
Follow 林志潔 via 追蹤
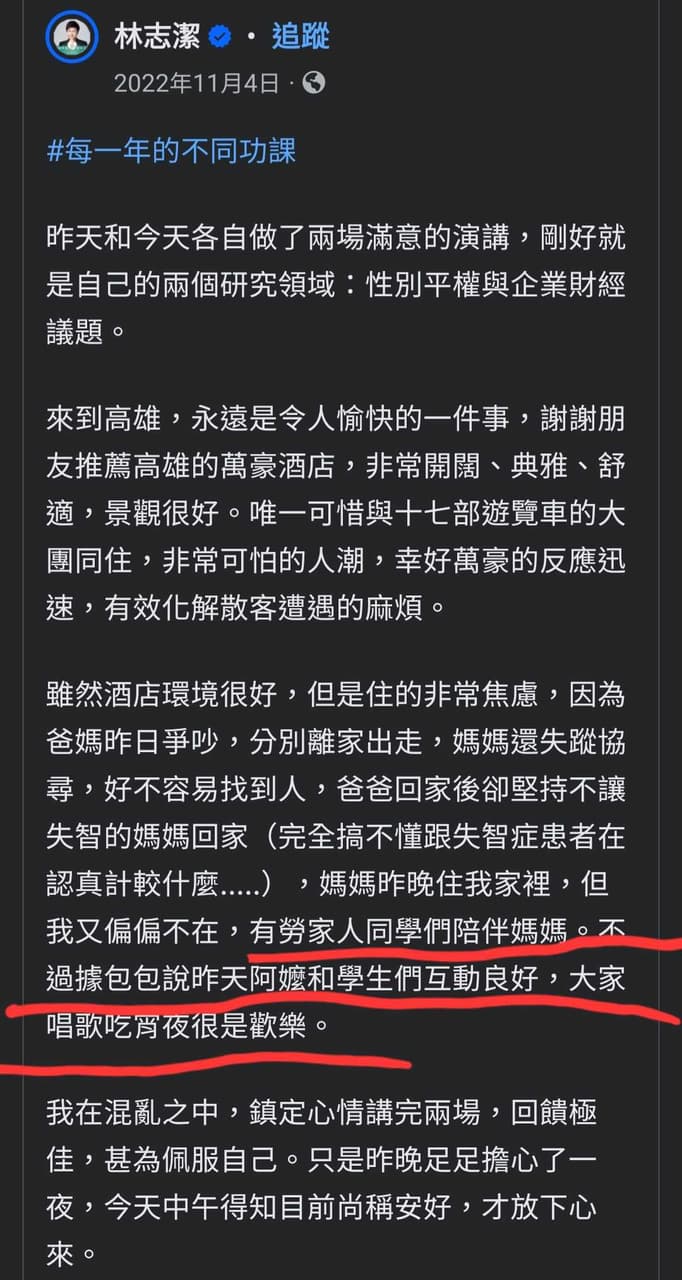coord(299,38)
